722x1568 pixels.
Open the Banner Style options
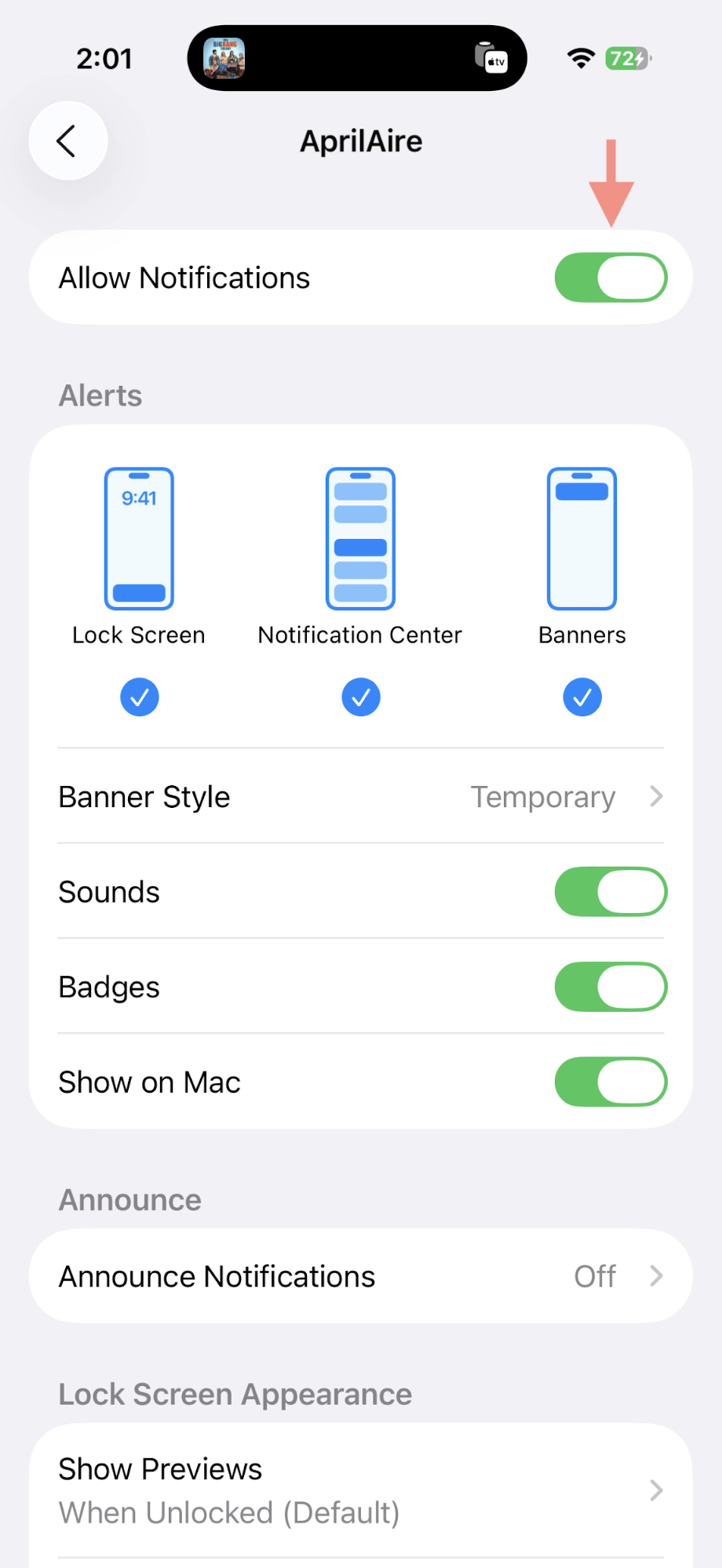click(360, 797)
